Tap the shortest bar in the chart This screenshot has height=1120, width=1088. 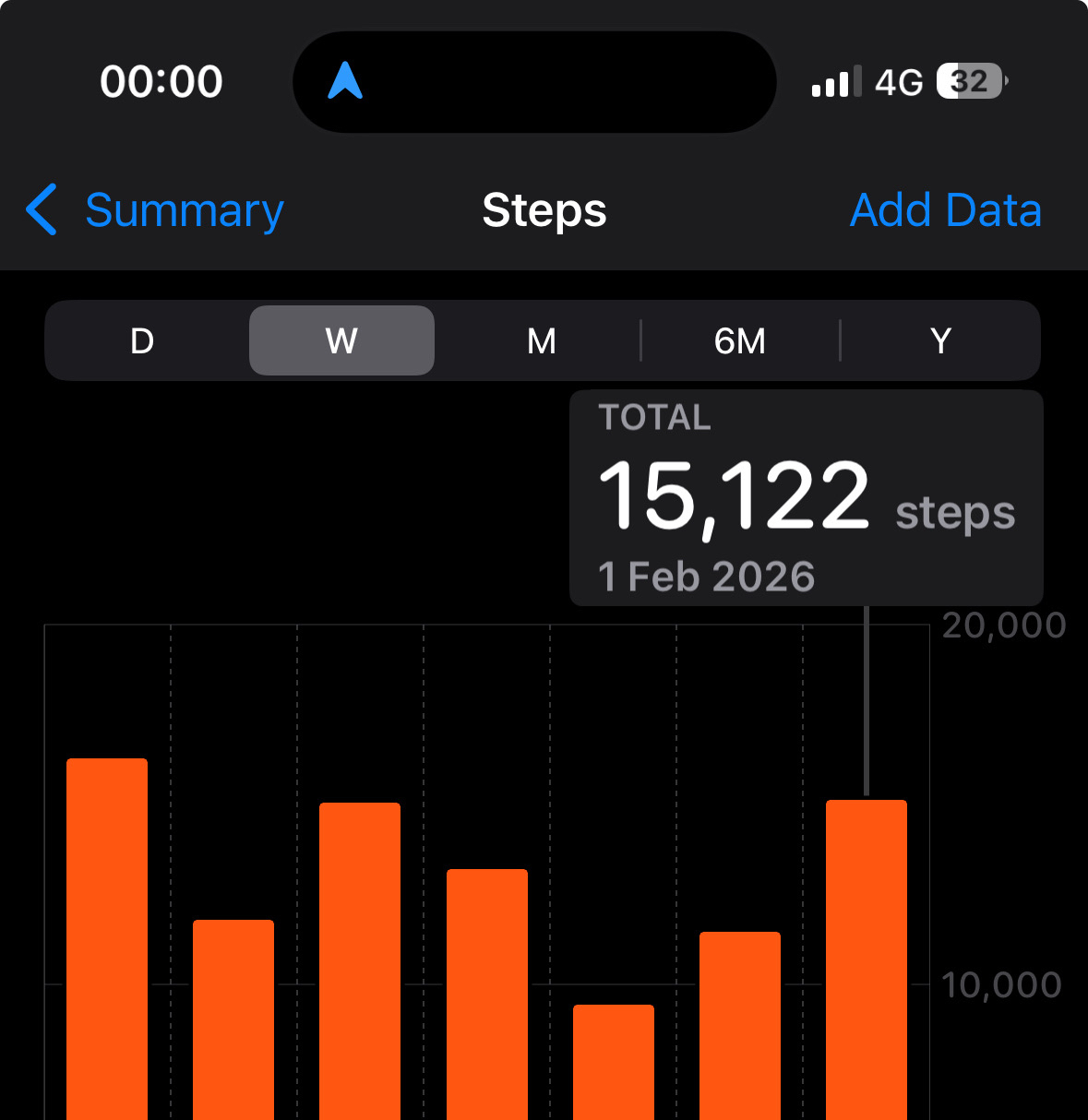coord(614,1061)
